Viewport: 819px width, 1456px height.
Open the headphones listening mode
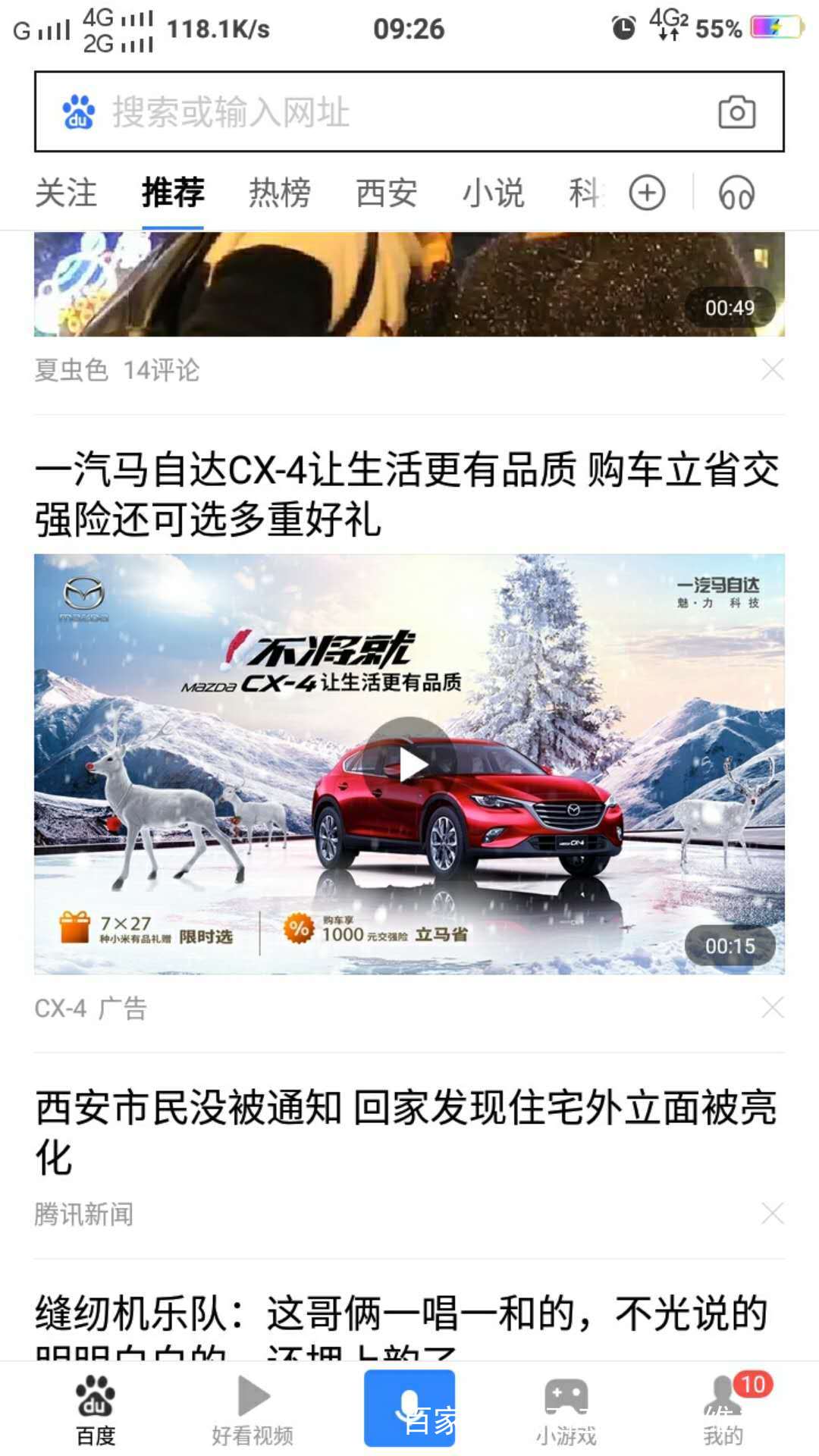coord(736,193)
